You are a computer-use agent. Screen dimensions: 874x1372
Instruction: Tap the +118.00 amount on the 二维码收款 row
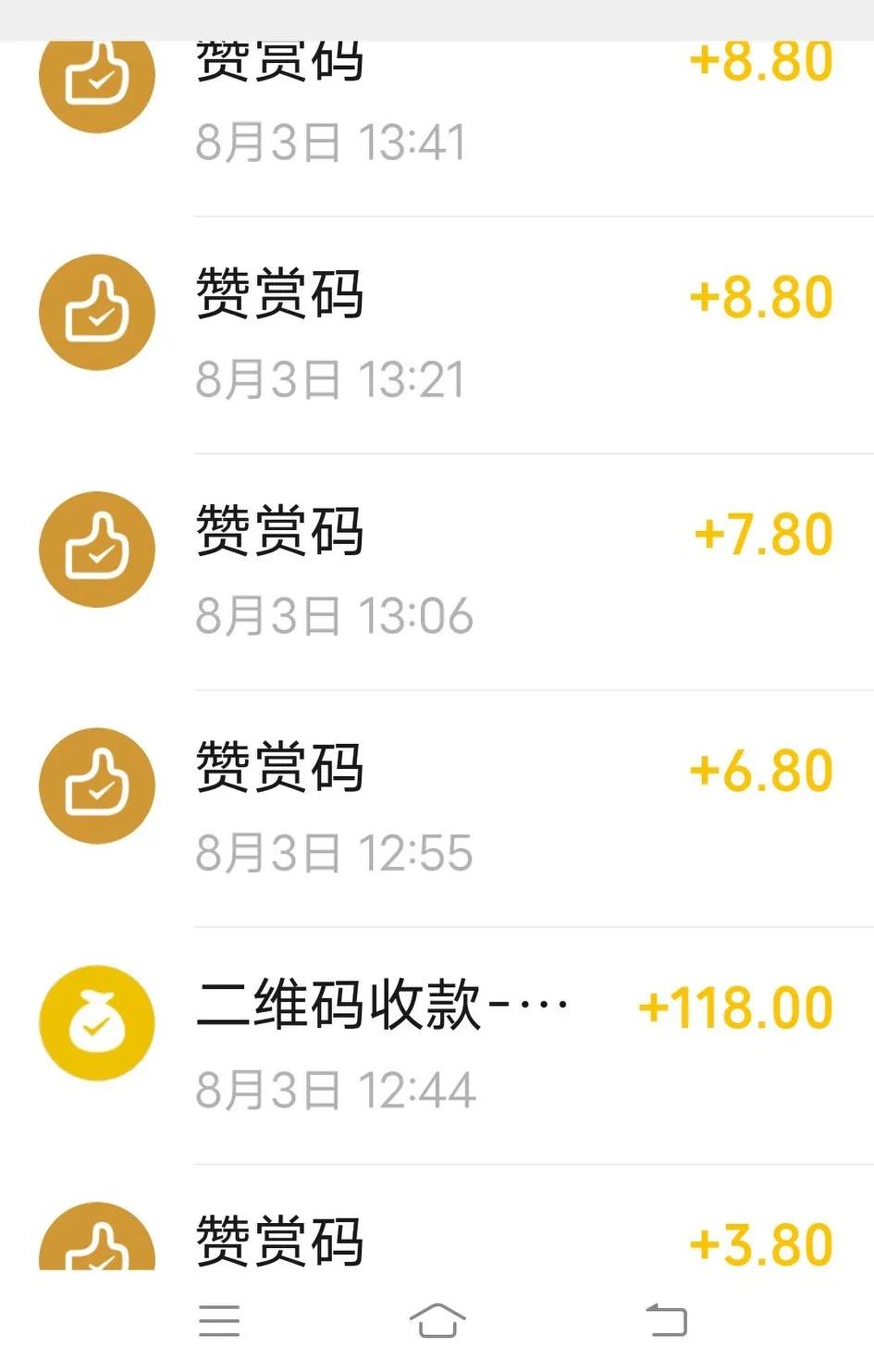tap(735, 1007)
